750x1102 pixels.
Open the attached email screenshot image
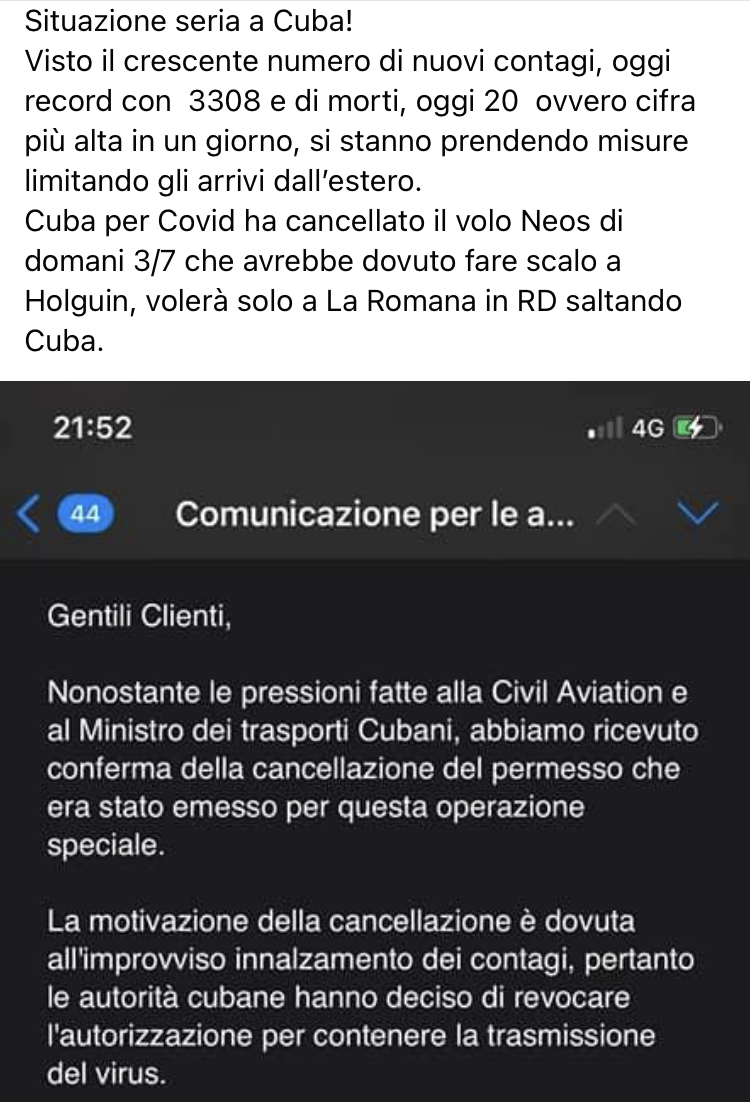(x=375, y=740)
